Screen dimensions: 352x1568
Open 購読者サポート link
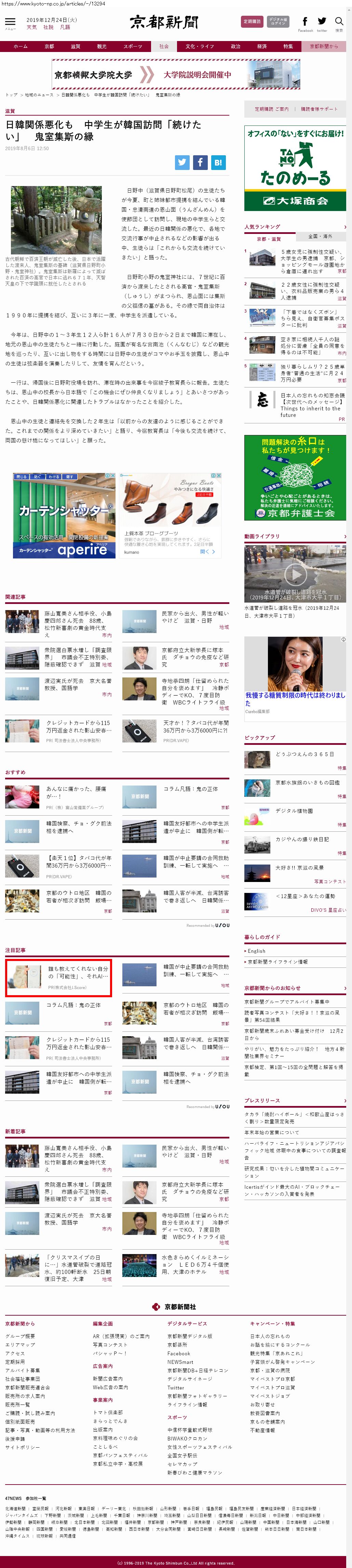coord(319,109)
